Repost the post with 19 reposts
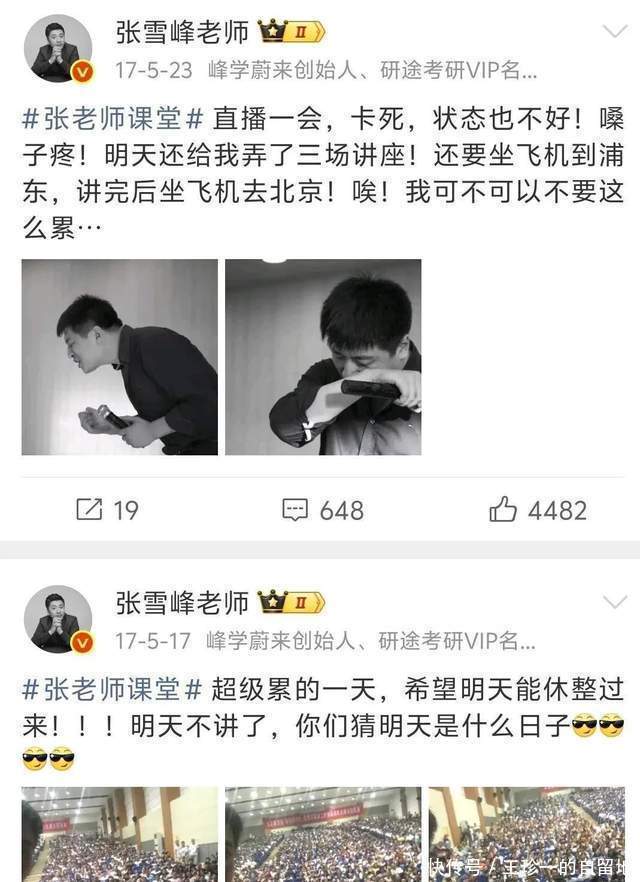Viewport: 640px width, 882px height. coord(107,510)
